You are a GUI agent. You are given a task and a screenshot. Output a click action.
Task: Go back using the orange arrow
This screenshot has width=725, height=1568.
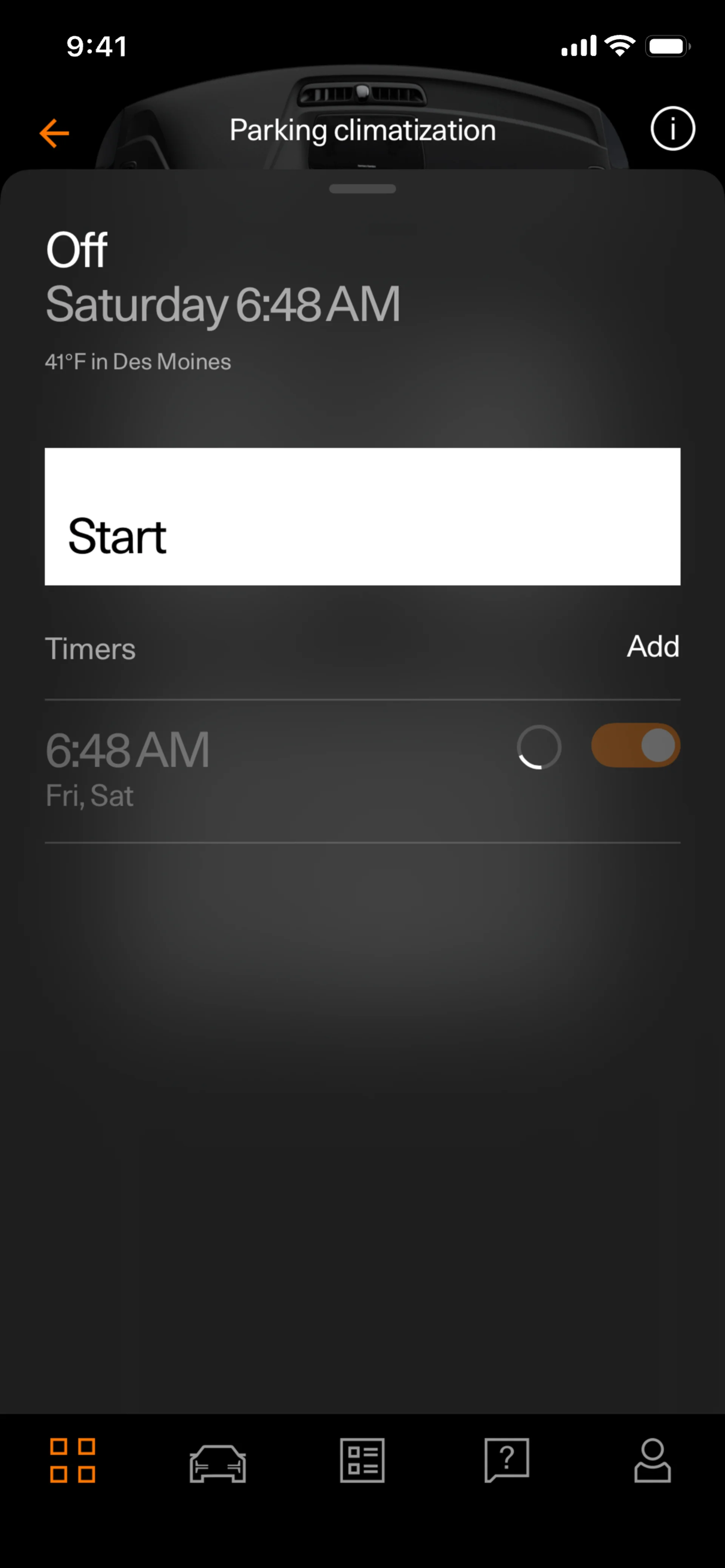(54, 133)
